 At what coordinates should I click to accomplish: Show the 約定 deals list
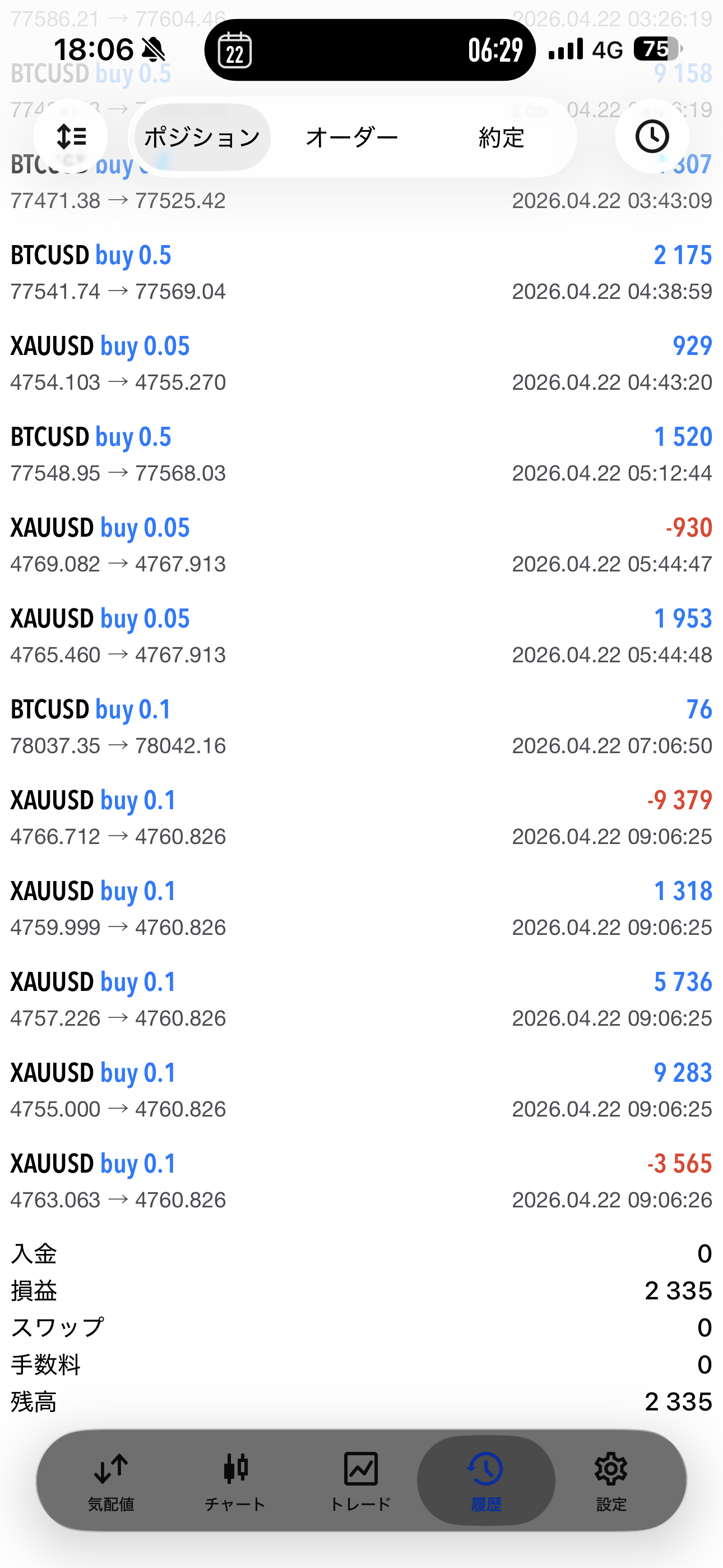point(501,137)
